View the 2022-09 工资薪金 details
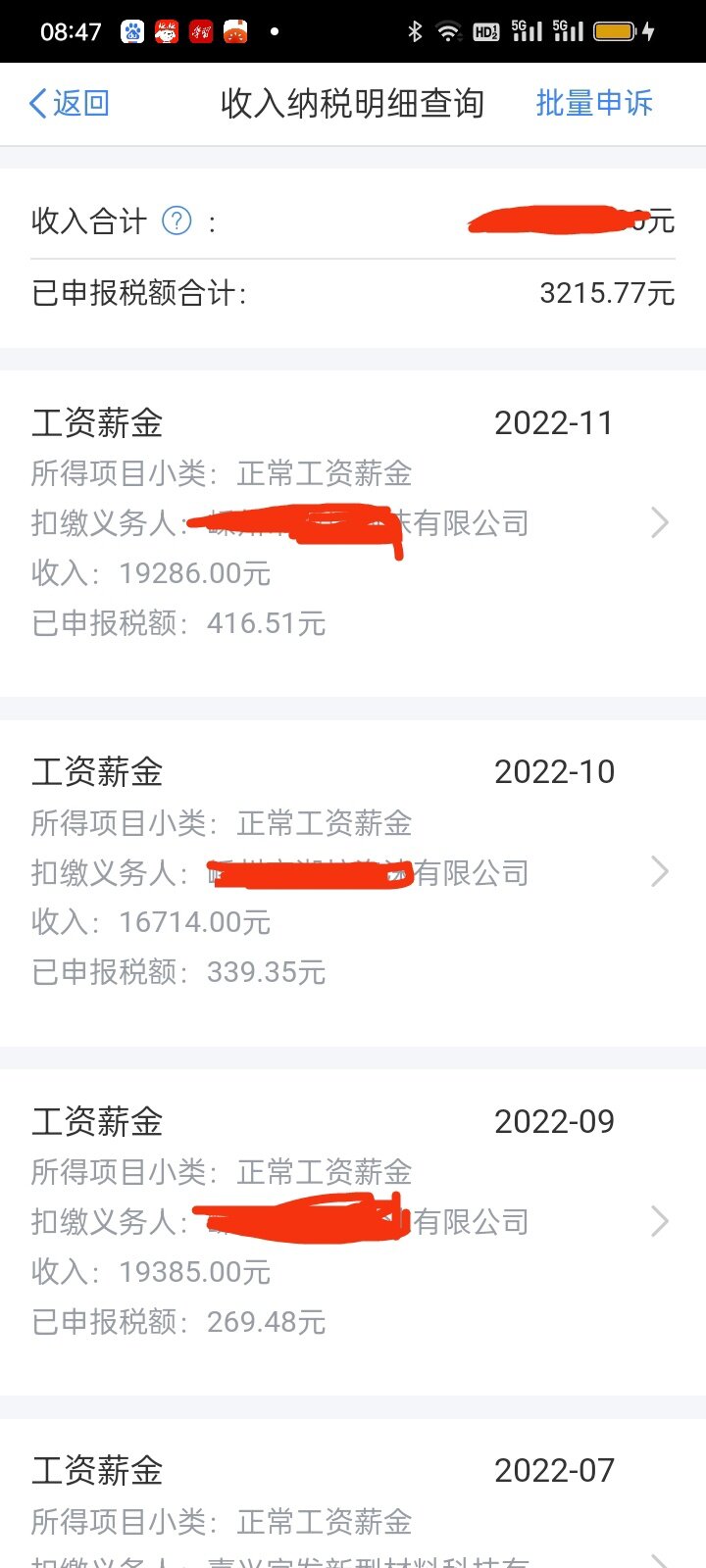This screenshot has width=706, height=1568. point(353,1221)
